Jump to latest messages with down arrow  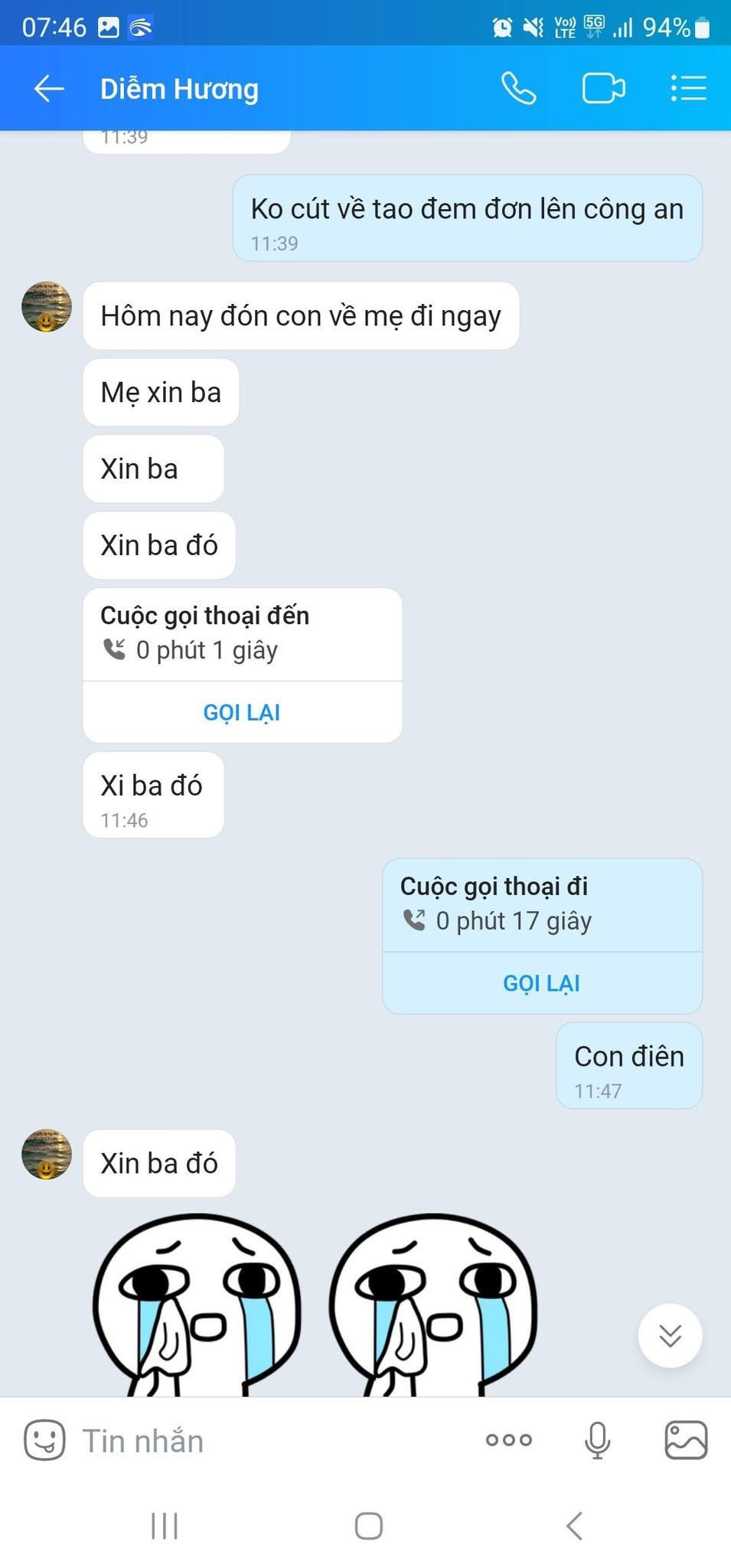(670, 1336)
